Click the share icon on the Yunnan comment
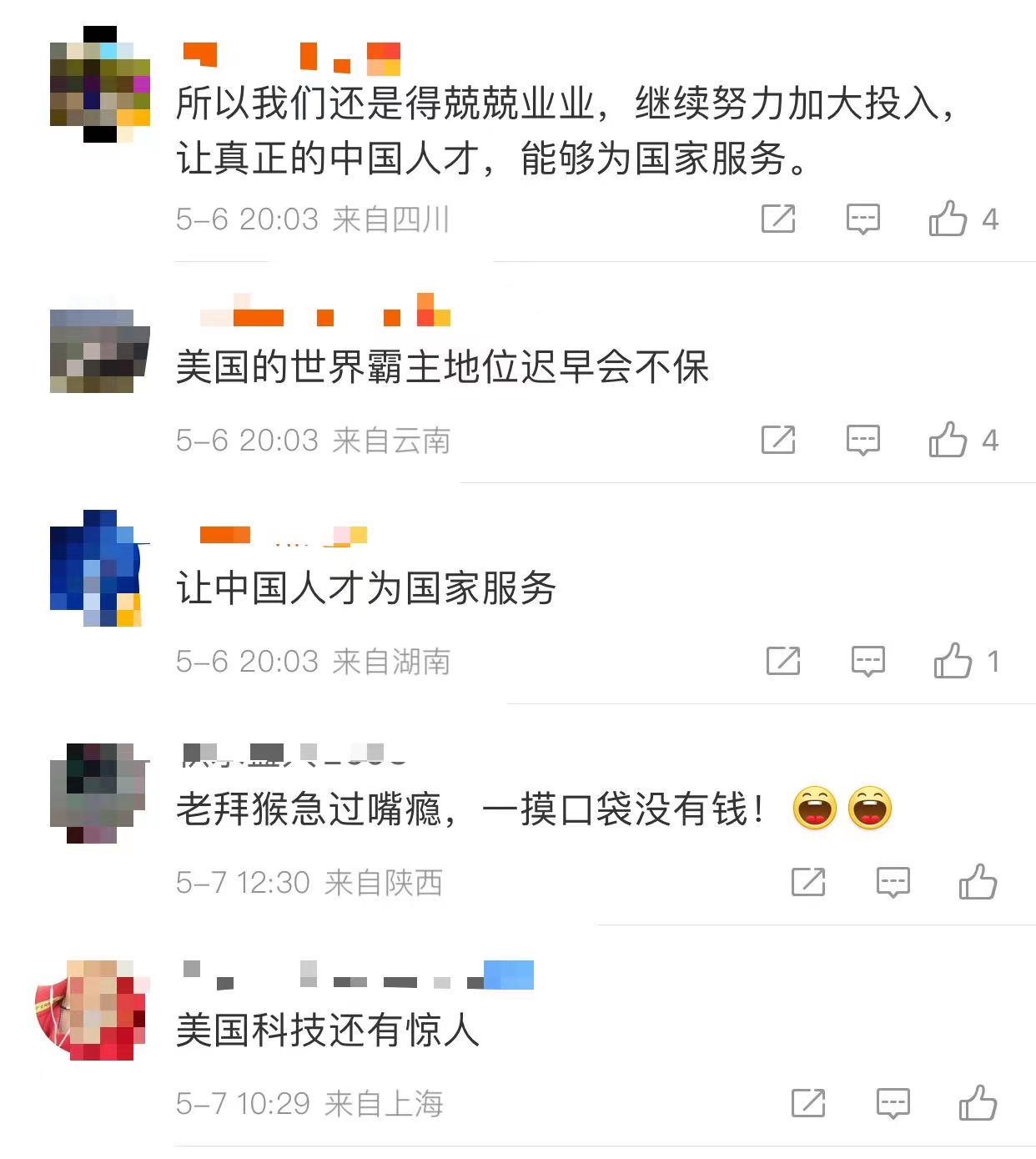 (781, 441)
